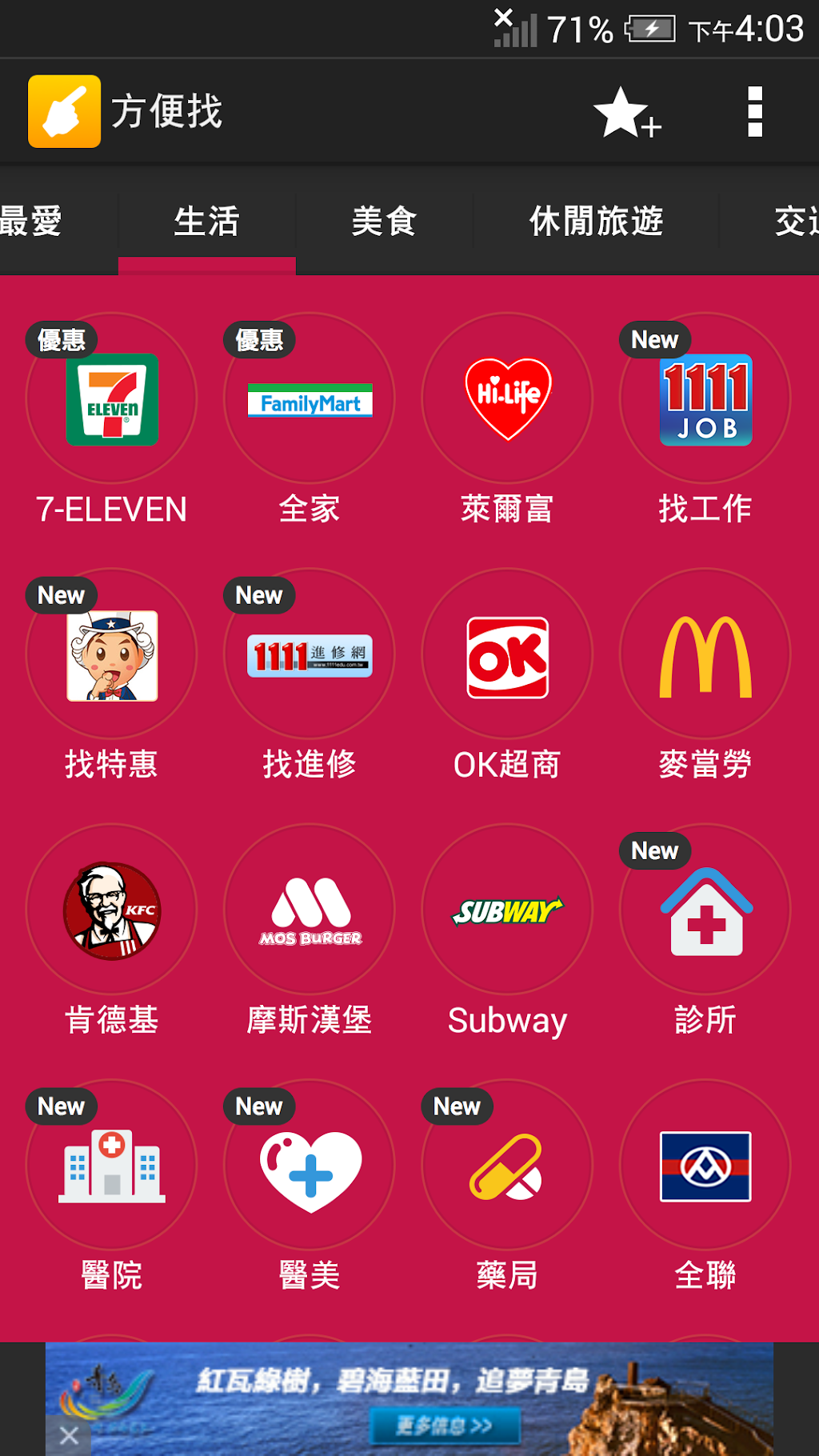Select 摩斯漢堡 MOS Burger
Image resolution: width=819 pixels, height=1456 pixels.
tap(310, 911)
